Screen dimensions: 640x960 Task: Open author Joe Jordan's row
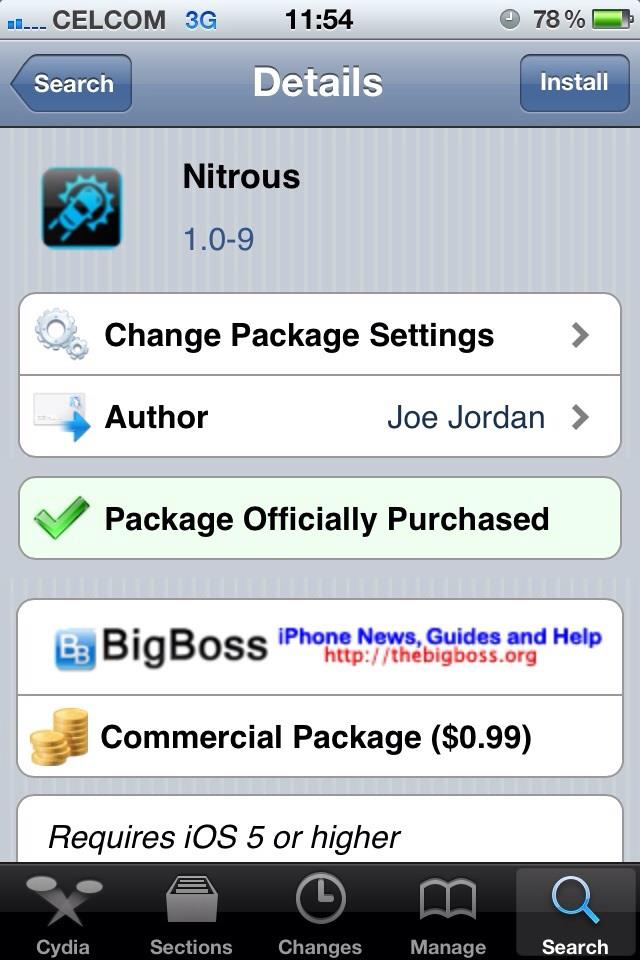point(320,417)
